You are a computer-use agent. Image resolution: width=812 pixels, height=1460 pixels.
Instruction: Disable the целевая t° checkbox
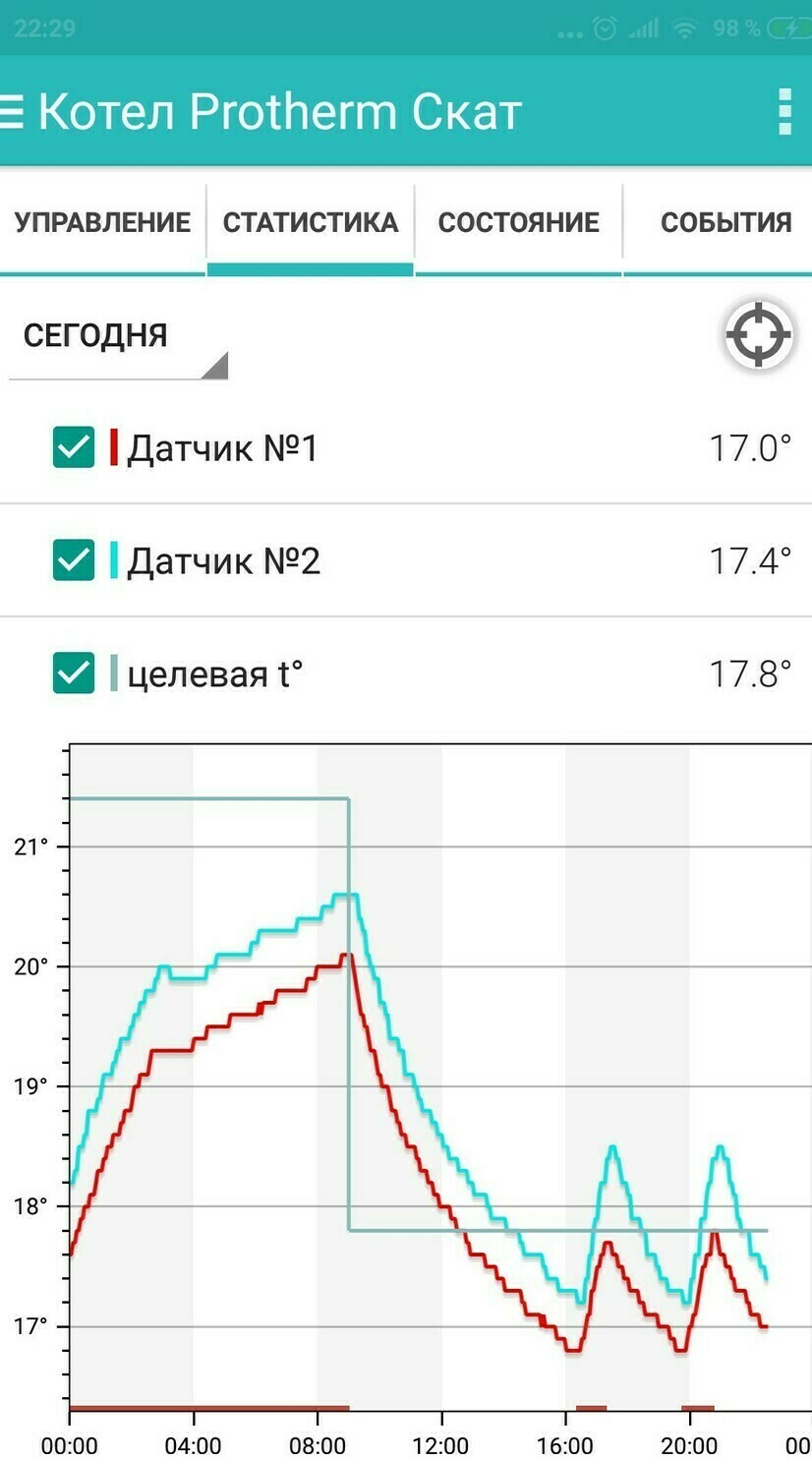click(74, 673)
